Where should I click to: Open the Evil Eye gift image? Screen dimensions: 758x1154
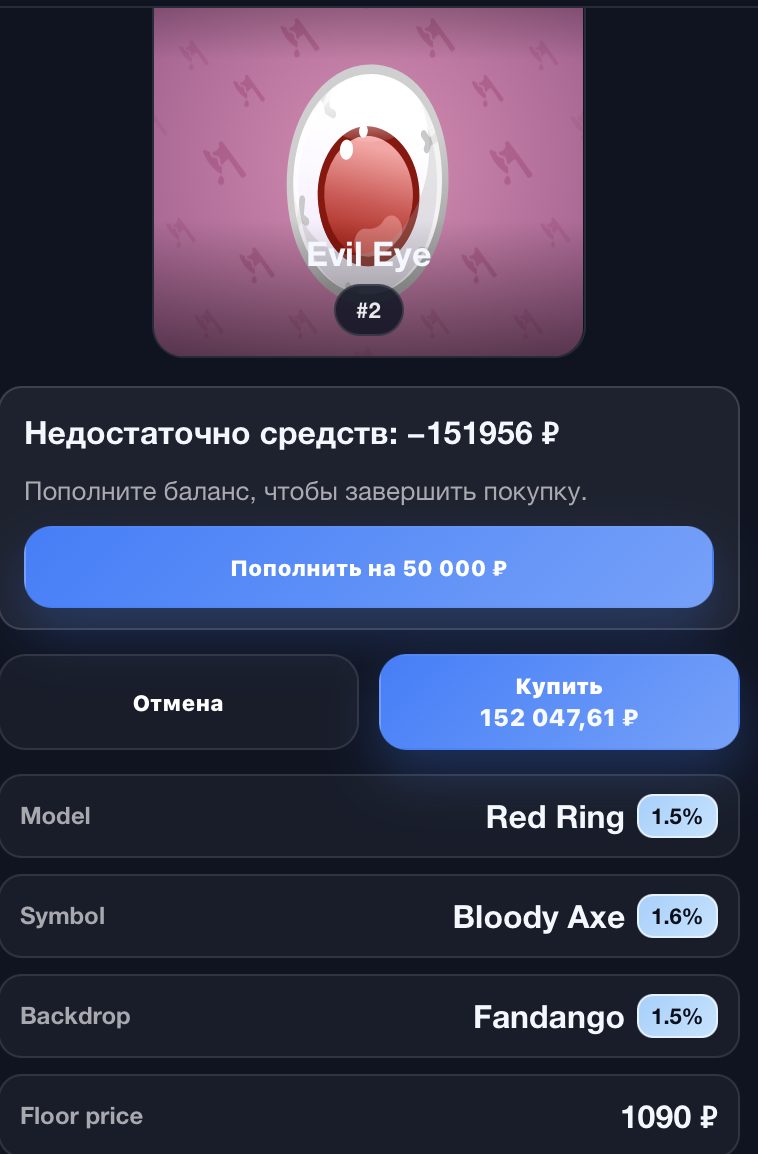click(x=368, y=180)
